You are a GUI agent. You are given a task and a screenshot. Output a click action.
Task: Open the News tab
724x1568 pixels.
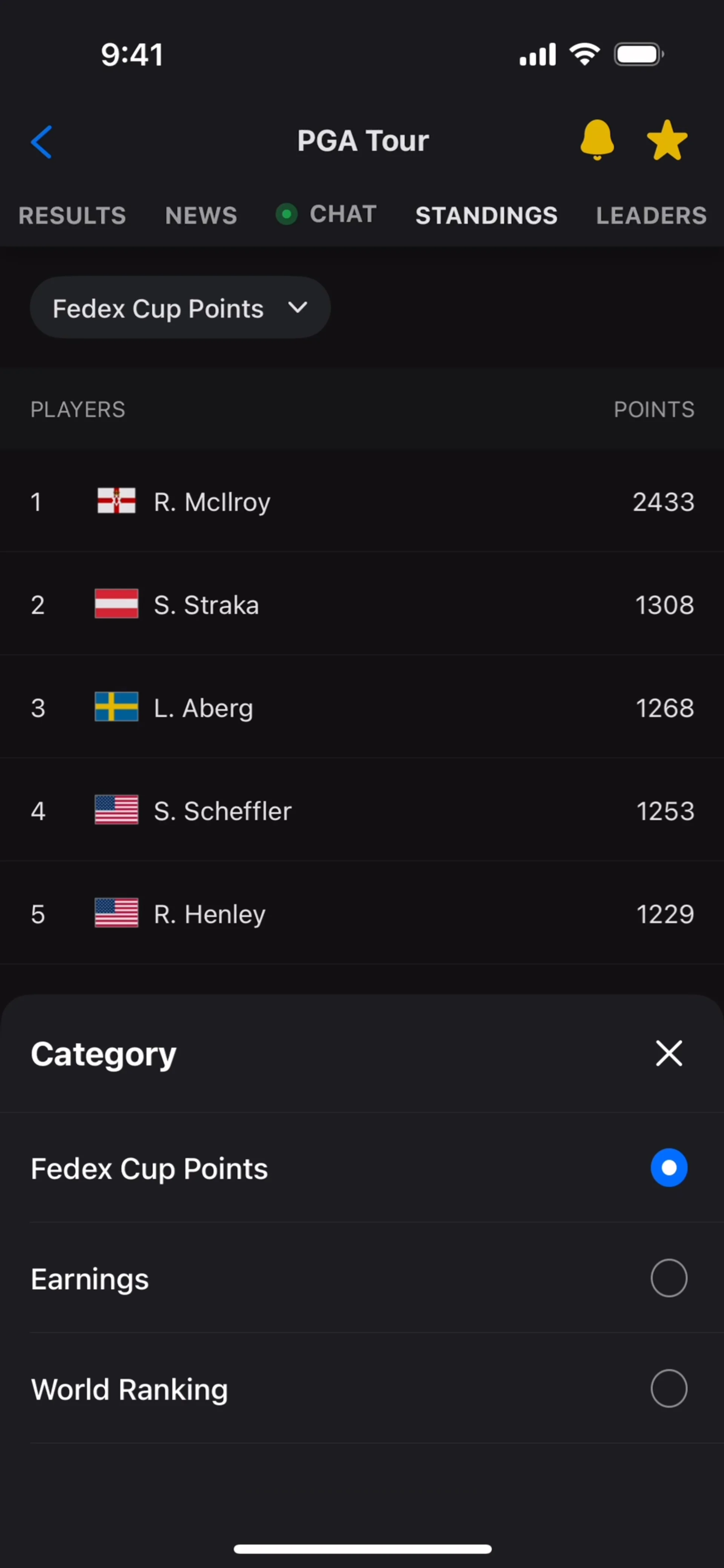pos(201,216)
